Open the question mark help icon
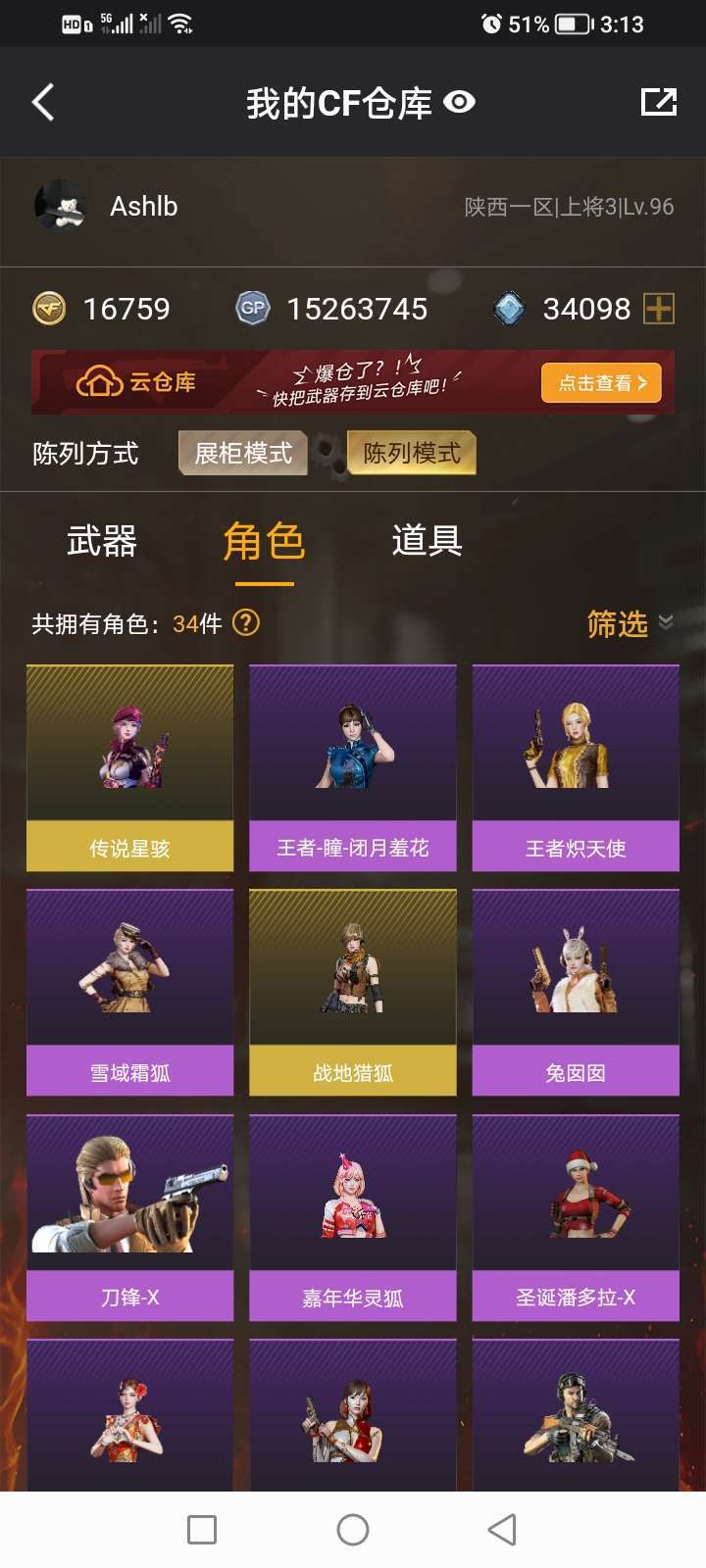706x1568 pixels. (x=246, y=622)
